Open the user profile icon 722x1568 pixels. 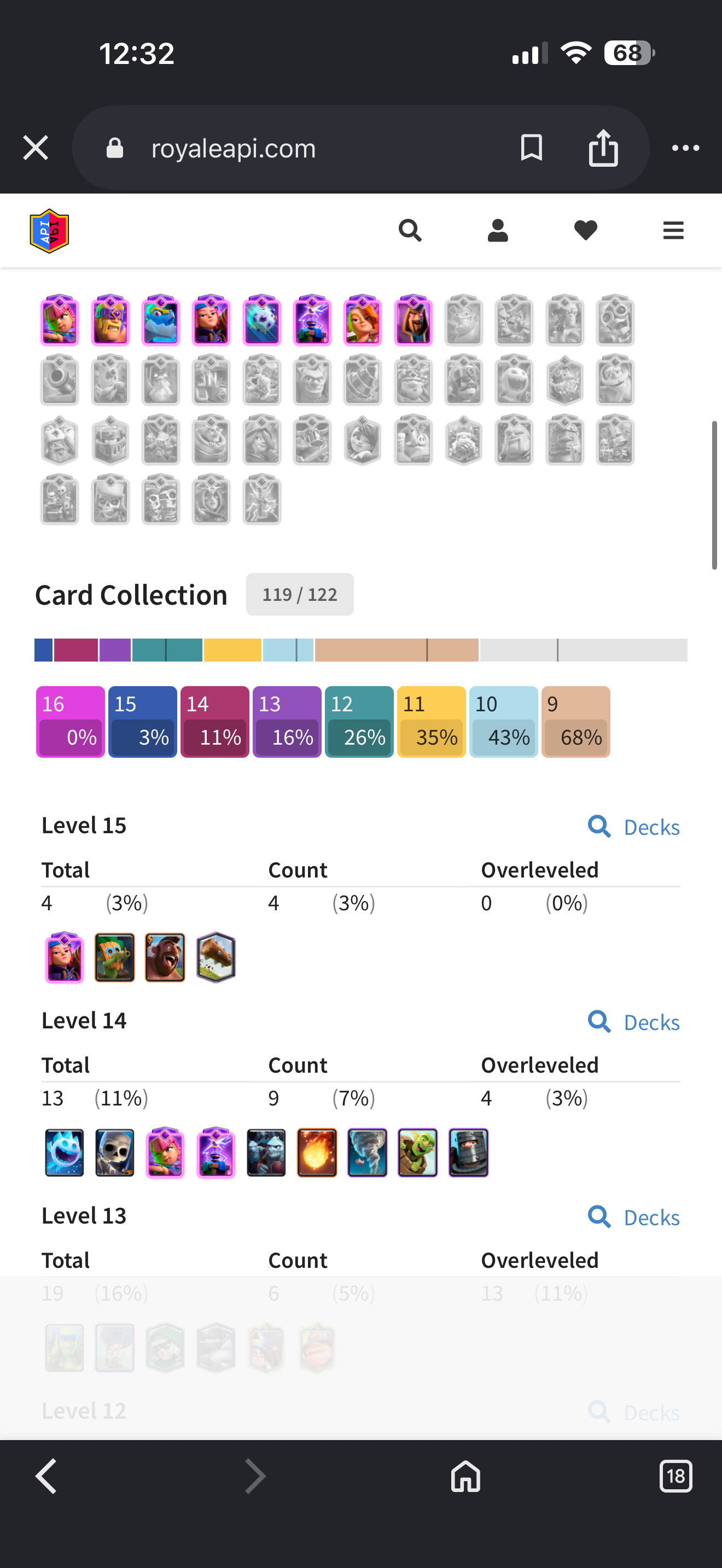point(498,231)
